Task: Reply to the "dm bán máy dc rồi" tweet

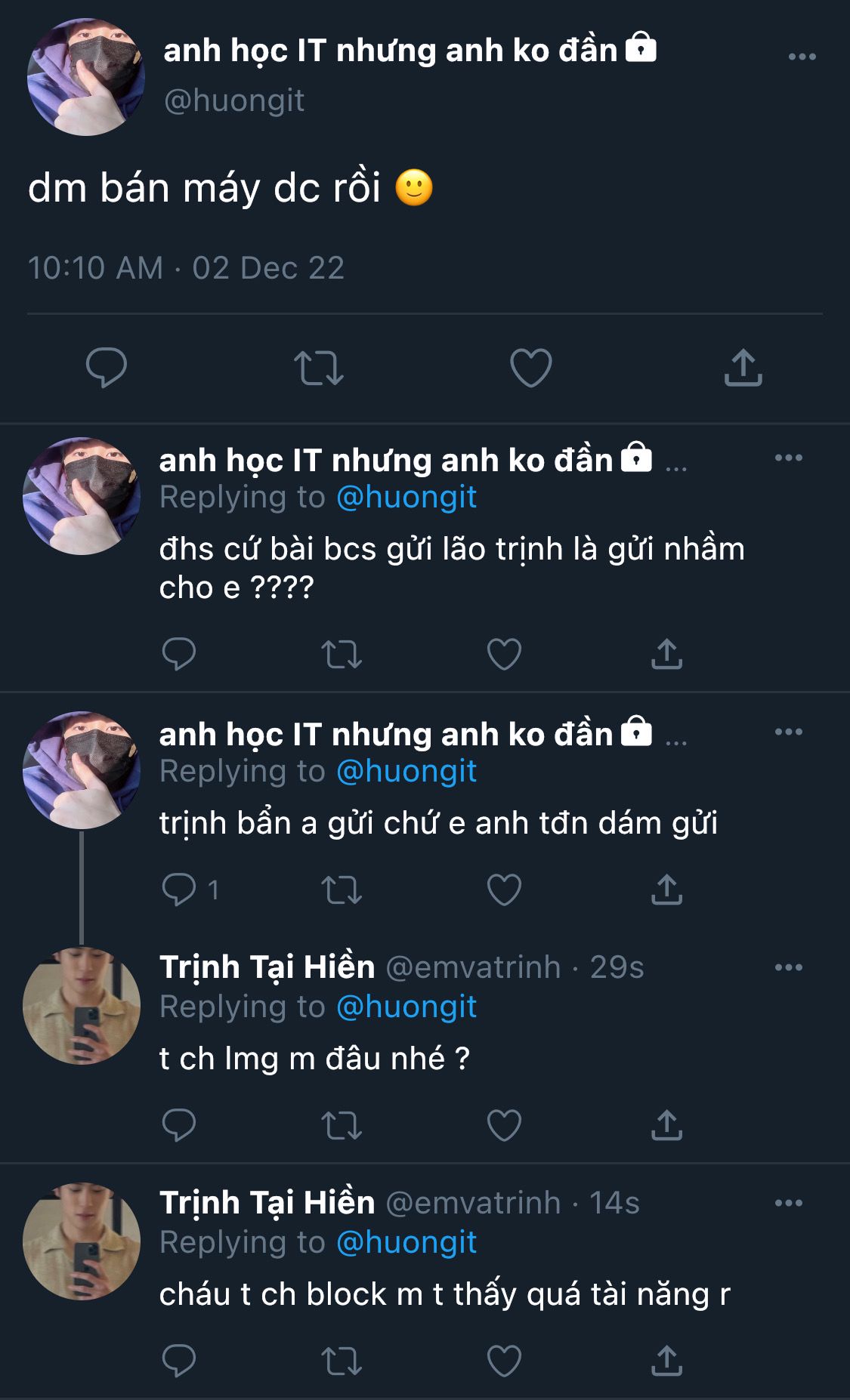Action: coord(107,368)
